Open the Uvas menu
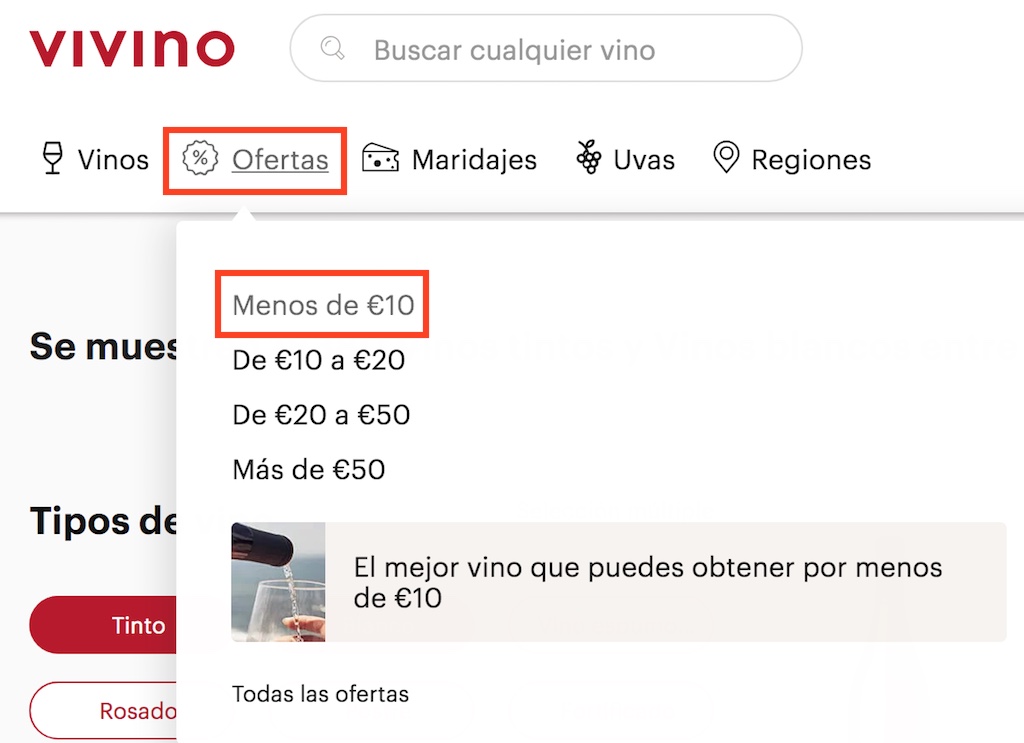 coord(626,159)
